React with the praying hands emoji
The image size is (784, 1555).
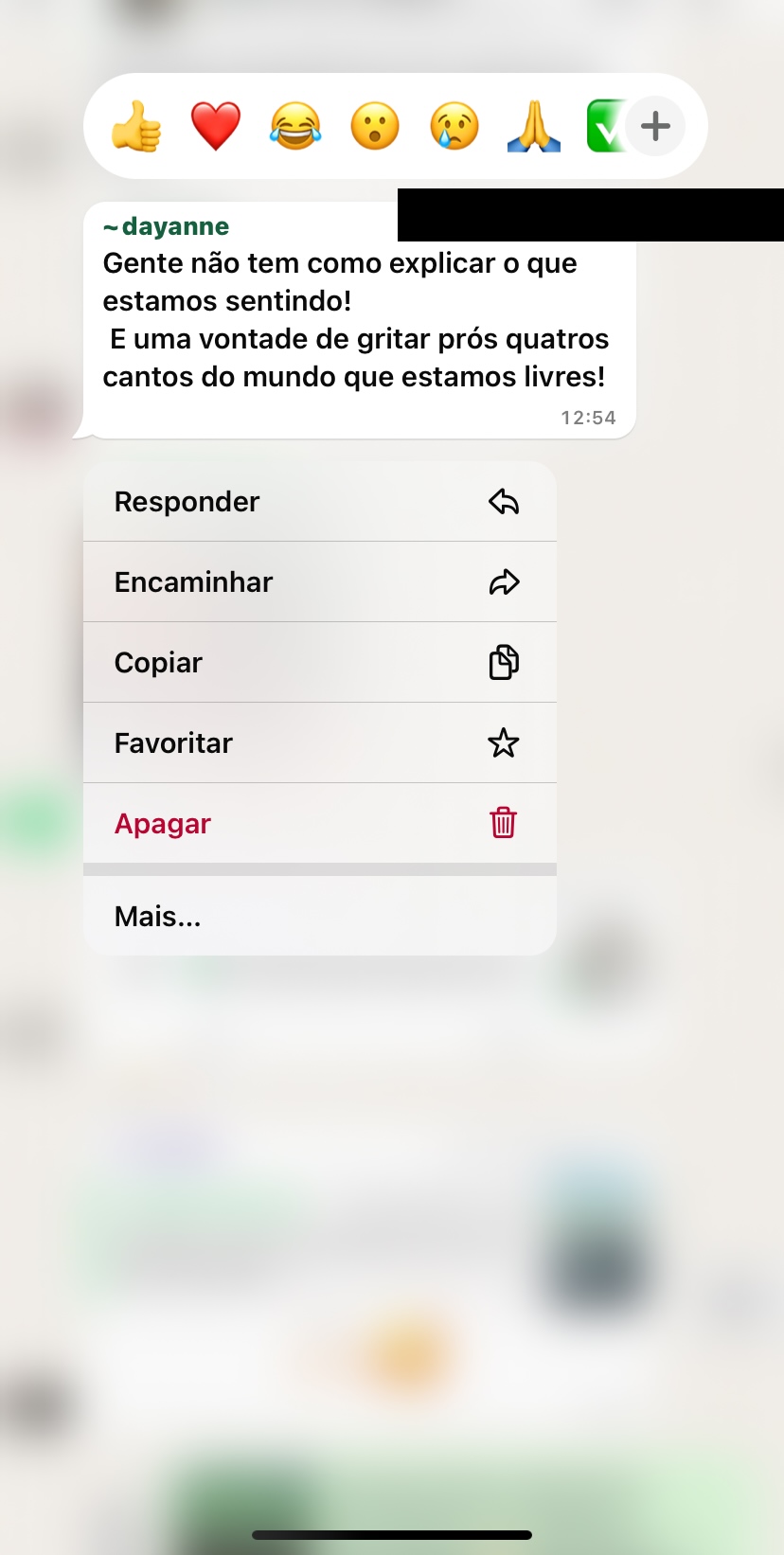(x=532, y=125)
